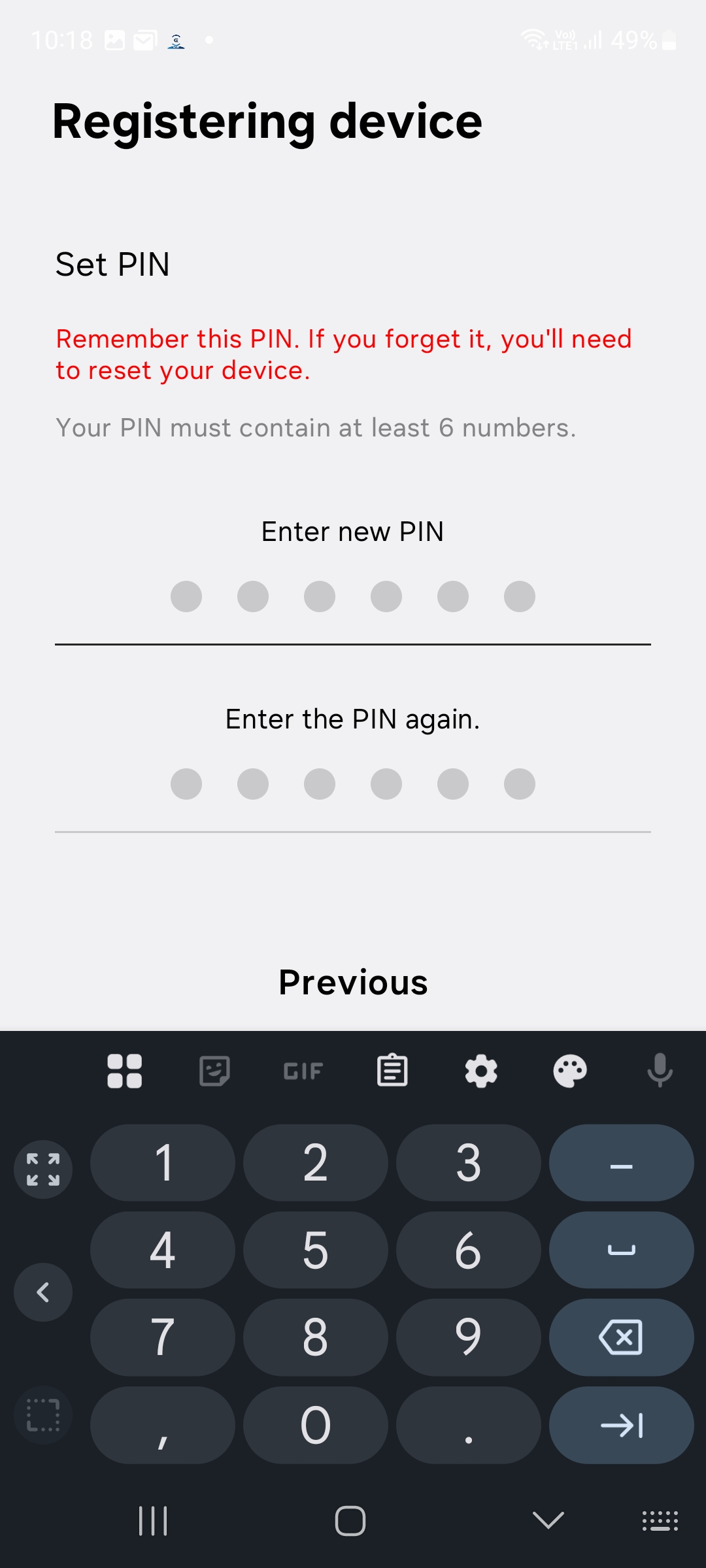Hide the keyboard with the down arrow

548,1521
